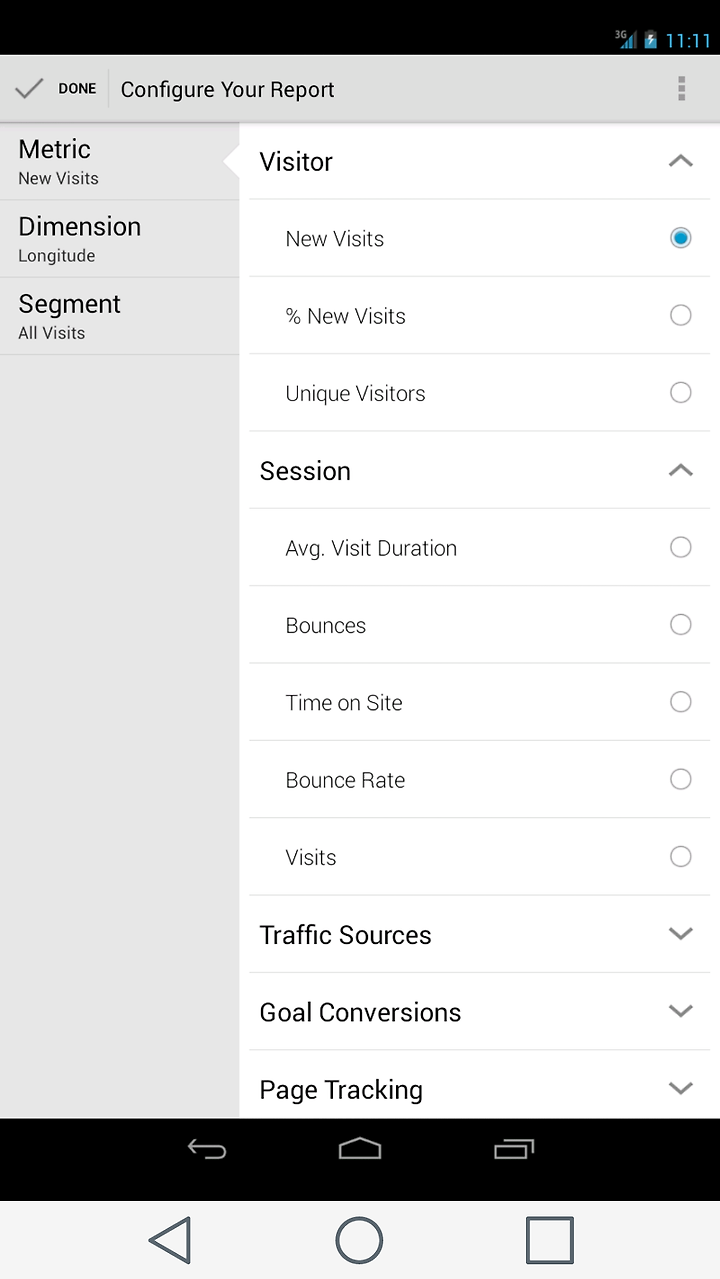Switch to the Segment section
720x1279 pixels.
(x=120, y=316)
